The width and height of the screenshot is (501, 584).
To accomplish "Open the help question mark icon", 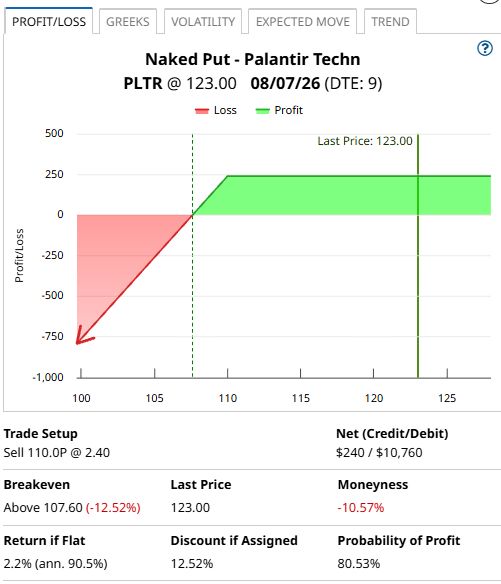I will point(485,48).
